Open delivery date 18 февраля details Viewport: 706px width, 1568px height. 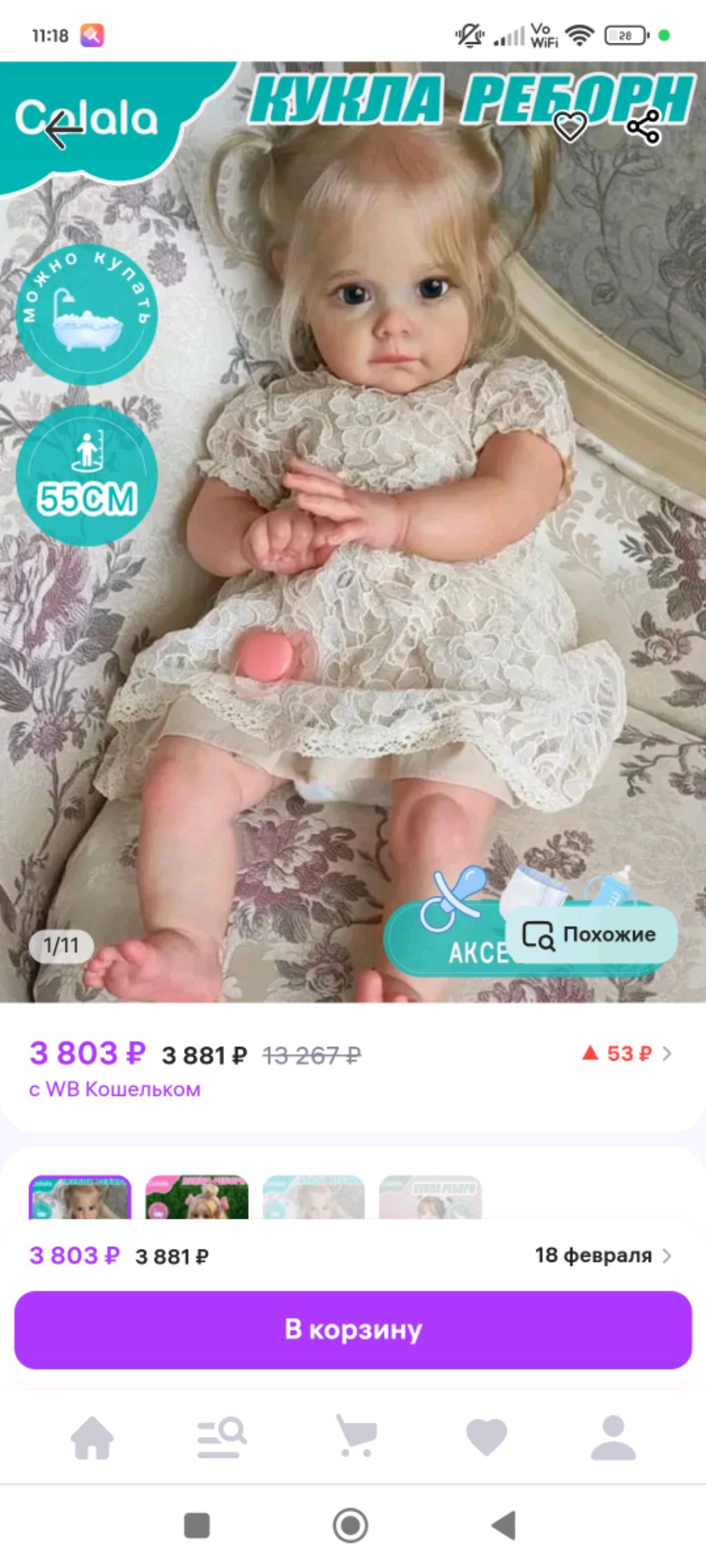coord(603,1255)
